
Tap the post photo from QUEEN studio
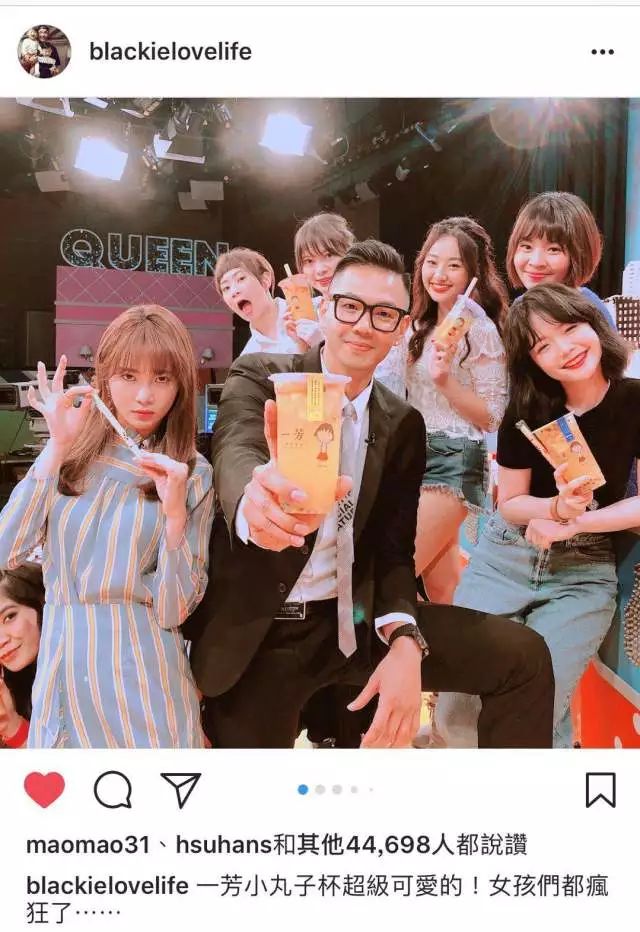[320, 422]
